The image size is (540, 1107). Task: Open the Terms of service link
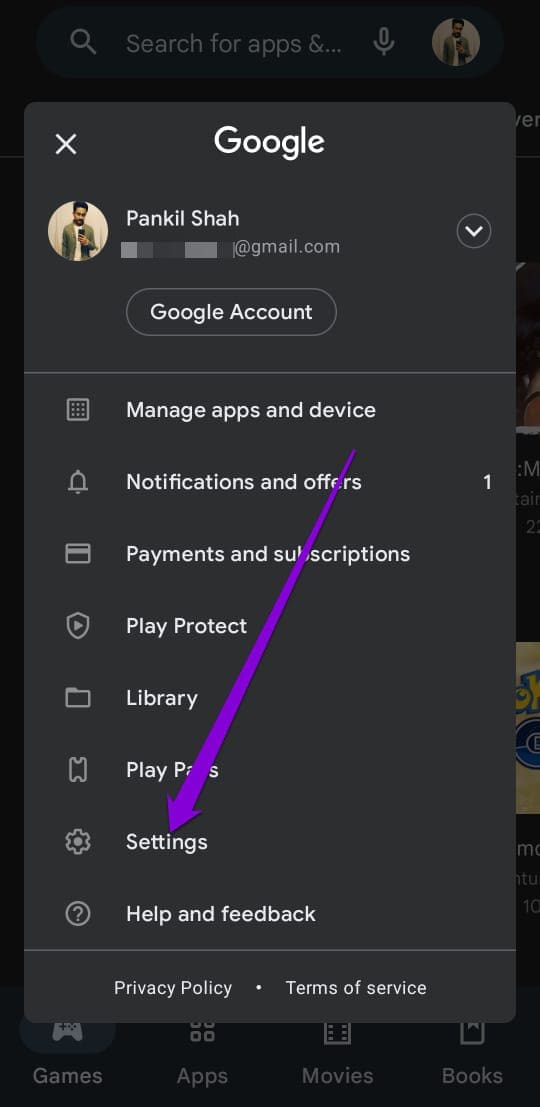pyautogui.click(x=356, y=988)
